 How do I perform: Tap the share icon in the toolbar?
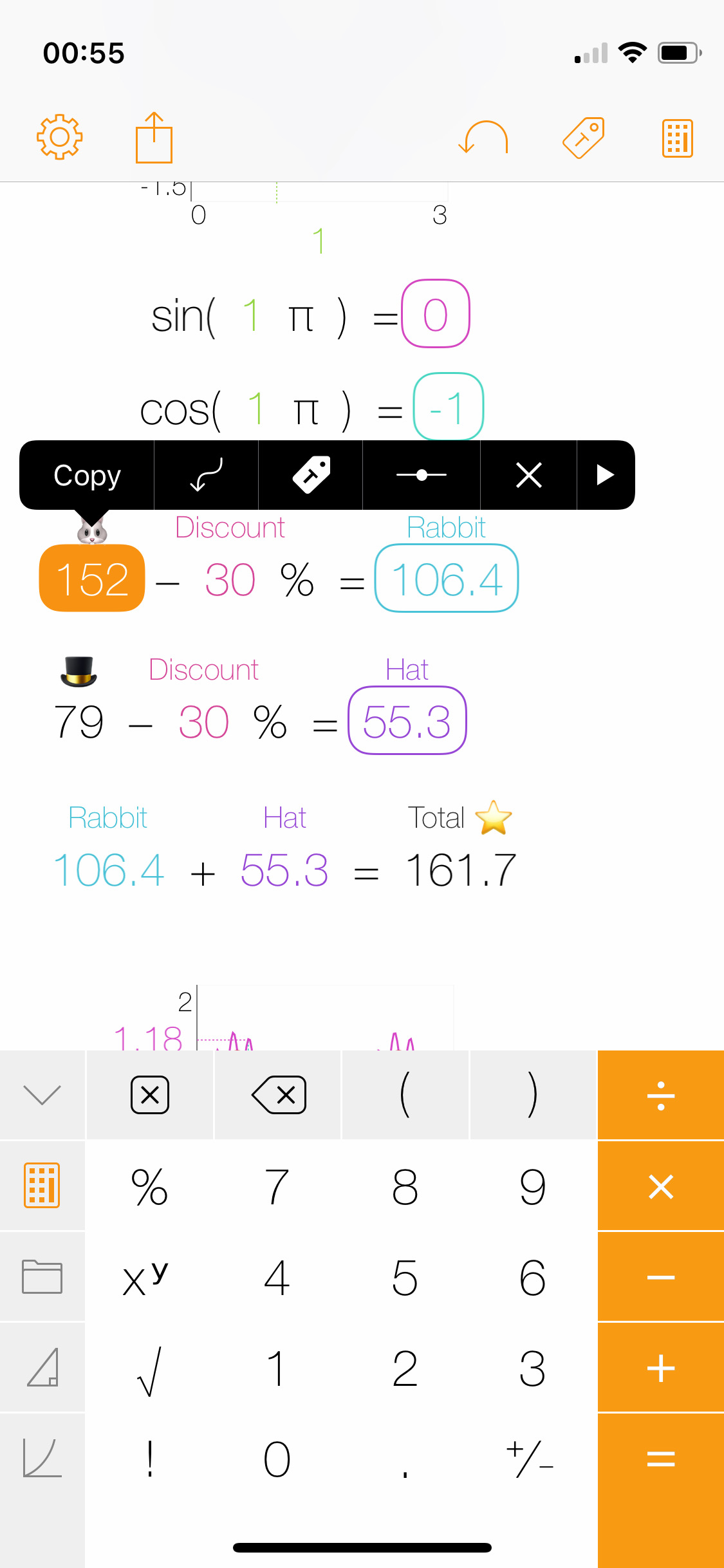click(154, 138)
